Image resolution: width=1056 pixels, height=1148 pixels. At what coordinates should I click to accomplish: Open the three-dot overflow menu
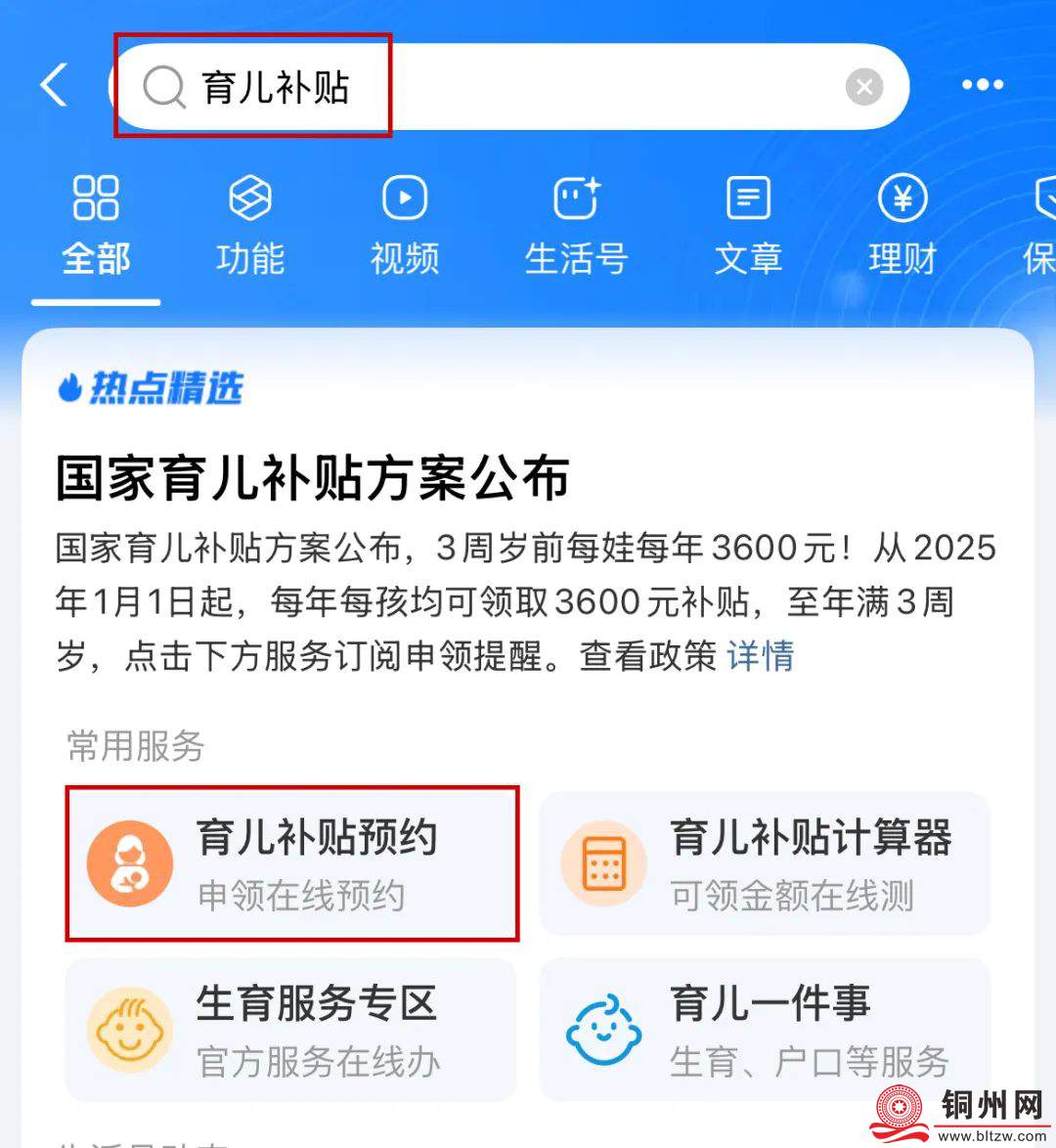click(x=982, y=86)
